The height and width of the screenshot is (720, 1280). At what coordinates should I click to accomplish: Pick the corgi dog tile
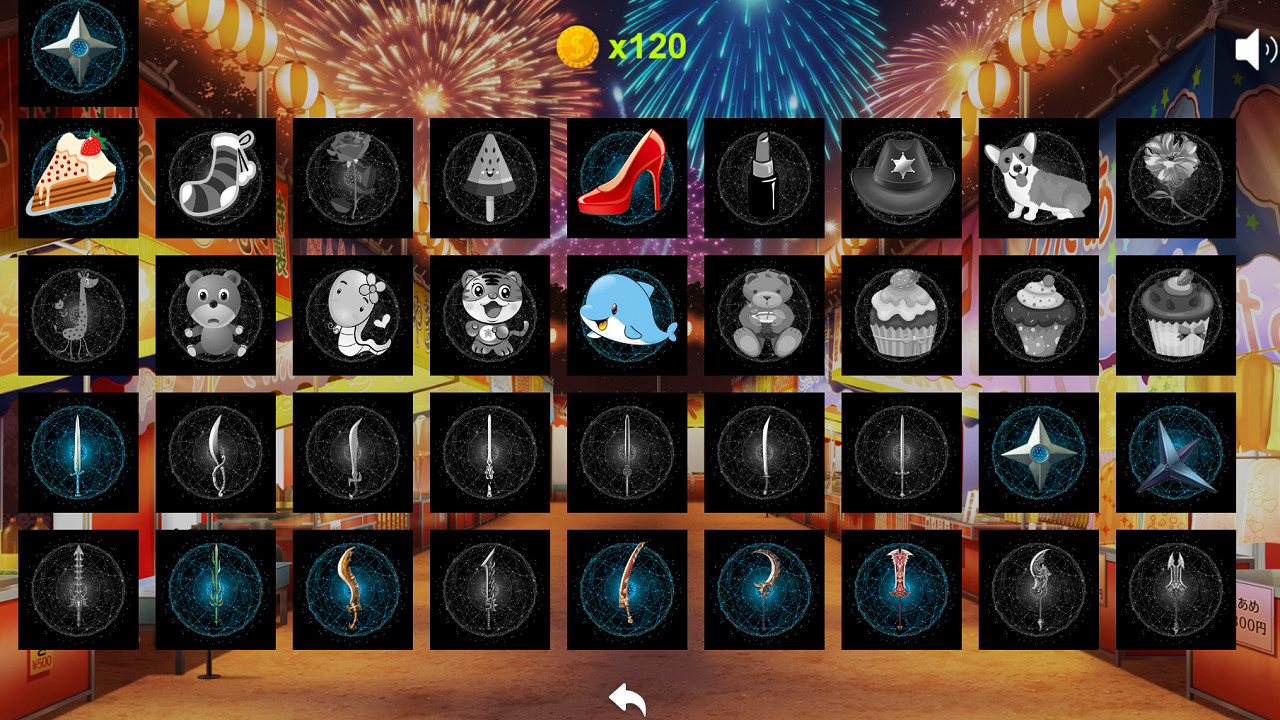(1038, 178)
